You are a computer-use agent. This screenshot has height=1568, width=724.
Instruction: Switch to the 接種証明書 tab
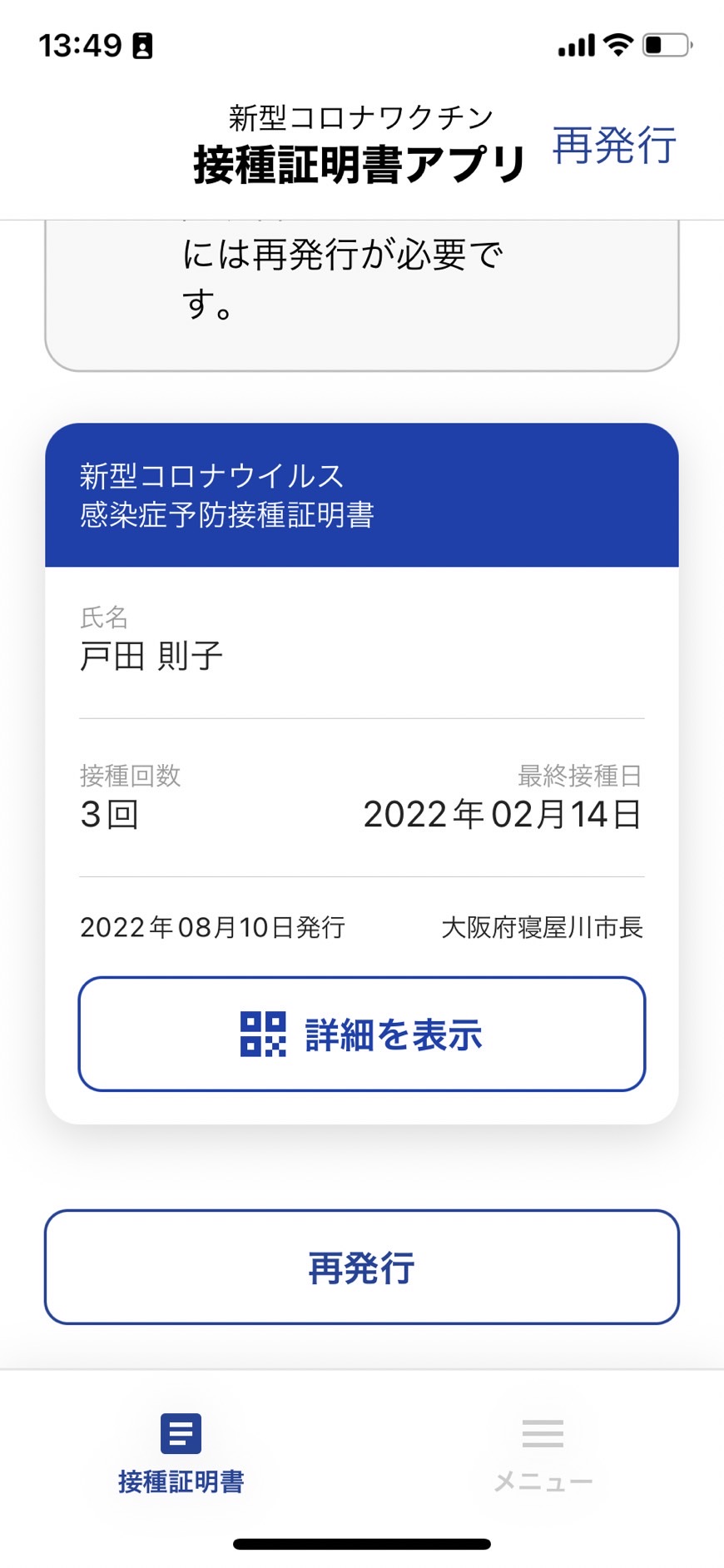pyautogui.click(x=181, y=1453)
